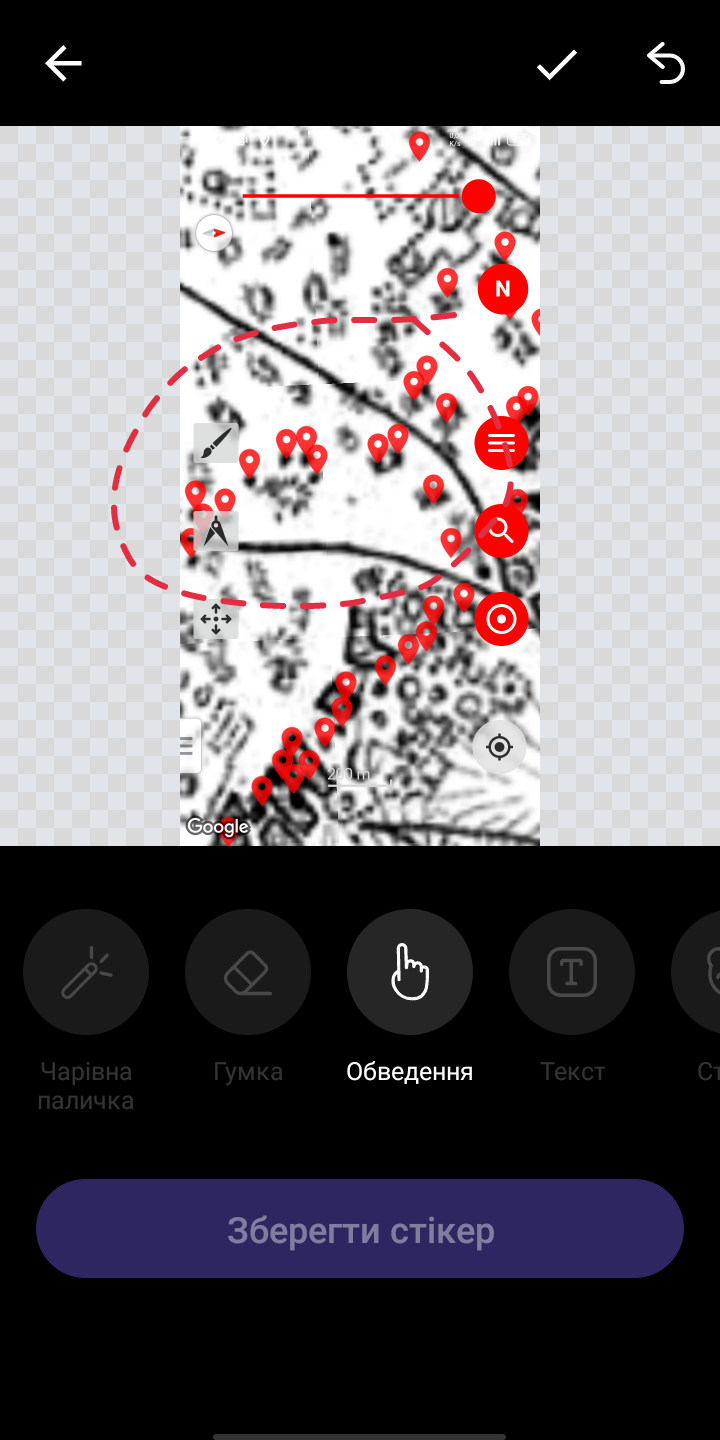Undo the last action
The width and height of the screenshot is (720, 1440).
666,64
